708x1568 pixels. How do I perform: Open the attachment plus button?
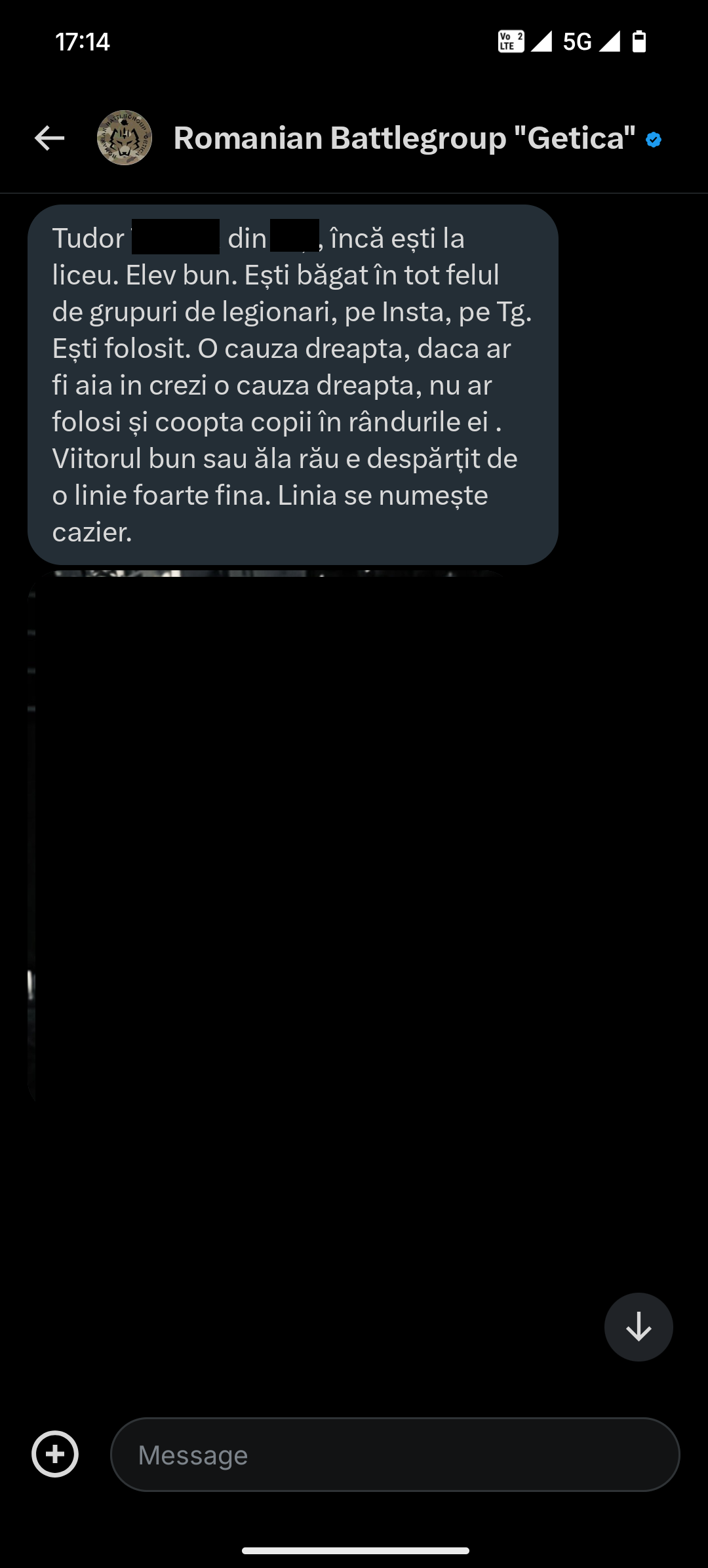55,1454
